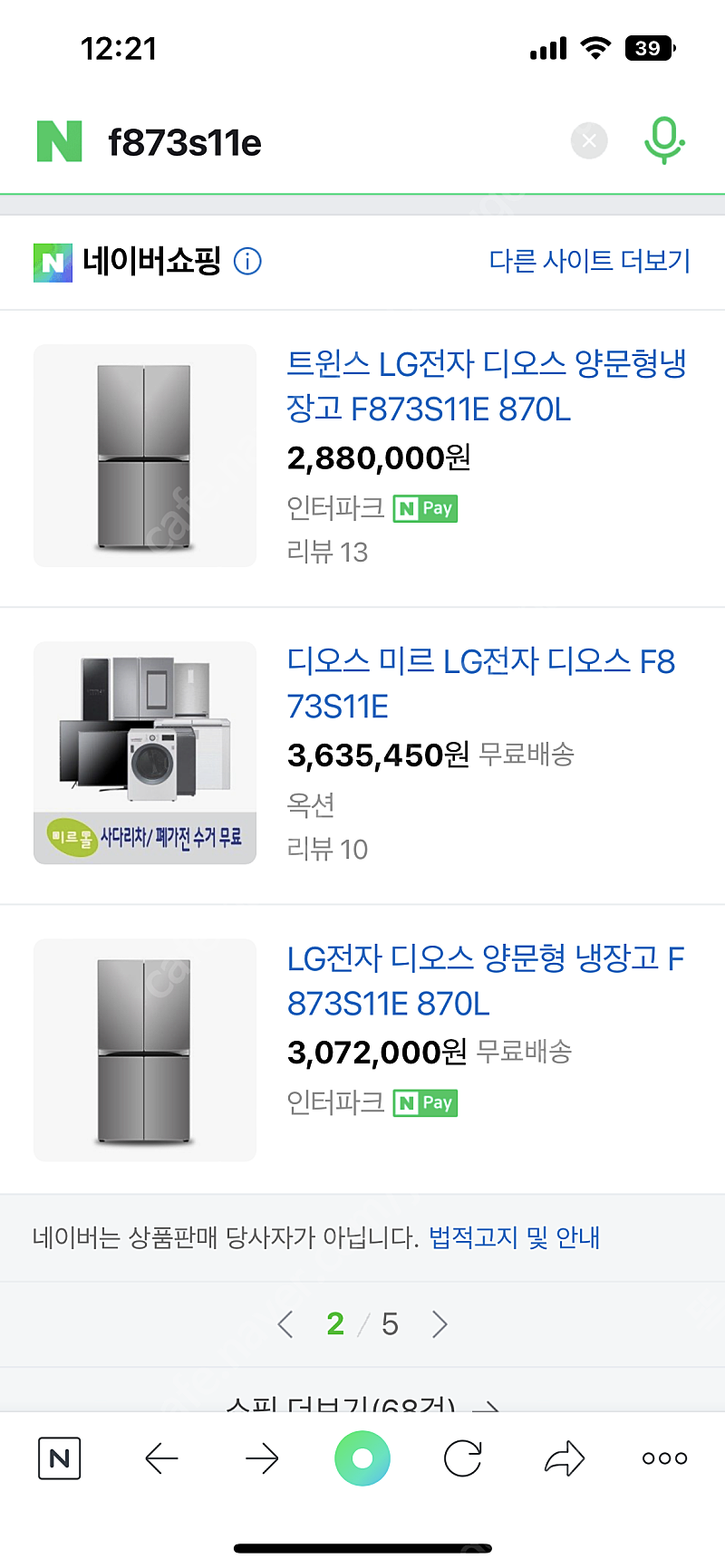This screenshot has width=725, height=1568.
Task: Open the 다른 사이트 더보기 link
Action: (591, 262)
